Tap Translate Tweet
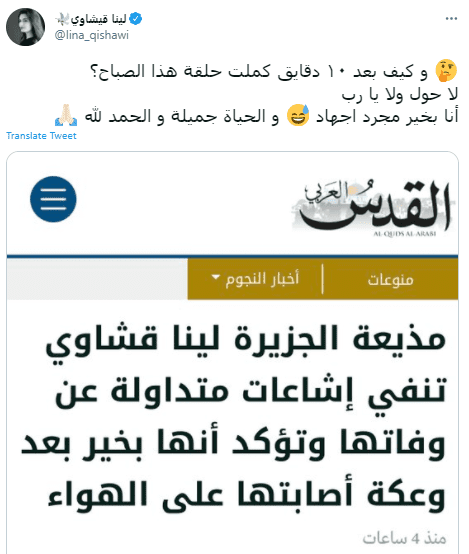Screen dimensions: 469x554 coord(41,136)
